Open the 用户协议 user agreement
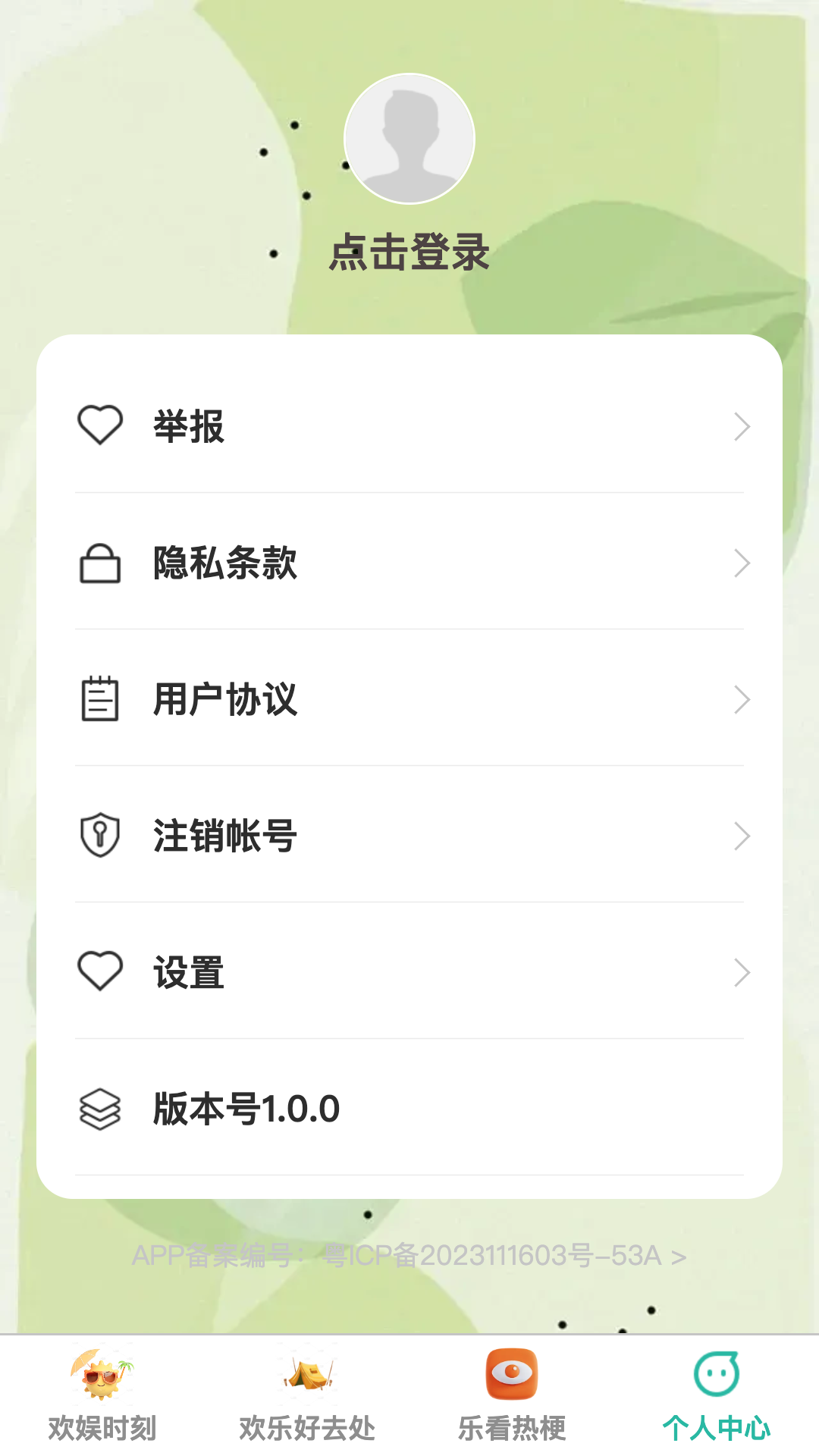The image size is (819, 1456). tap(409, 699)
